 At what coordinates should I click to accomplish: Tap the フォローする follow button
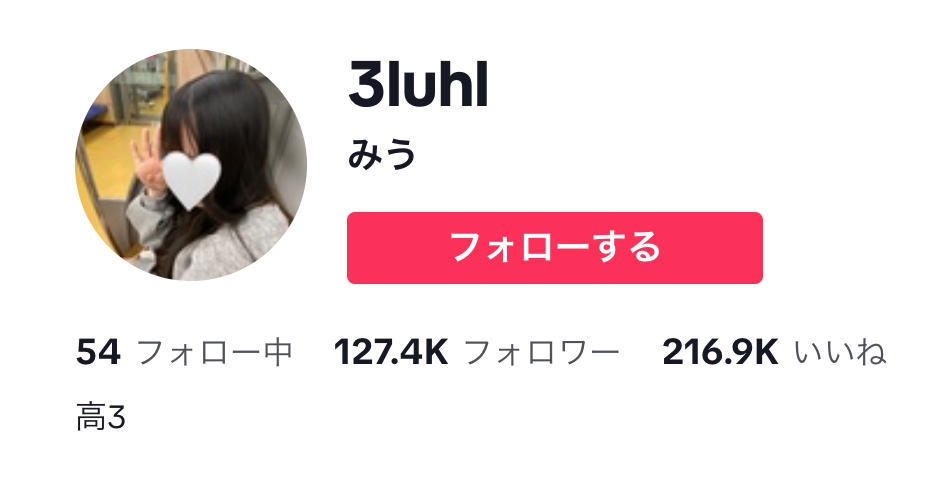554,248
